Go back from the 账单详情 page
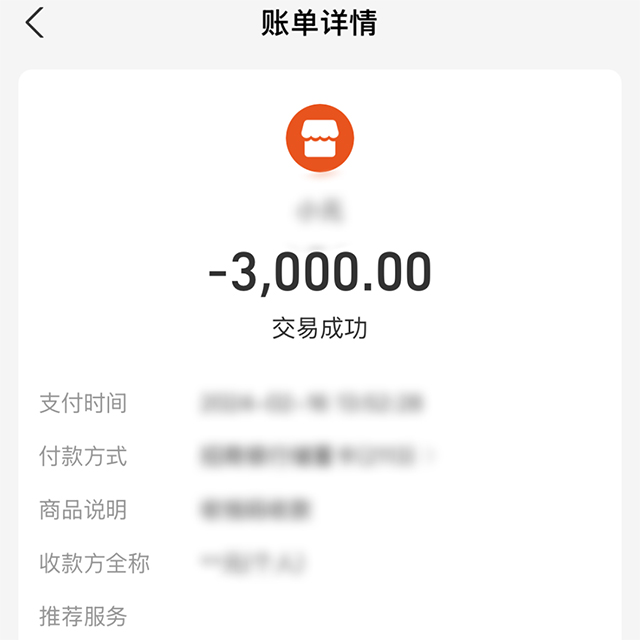The image size is (640, 640). point(35,22)
